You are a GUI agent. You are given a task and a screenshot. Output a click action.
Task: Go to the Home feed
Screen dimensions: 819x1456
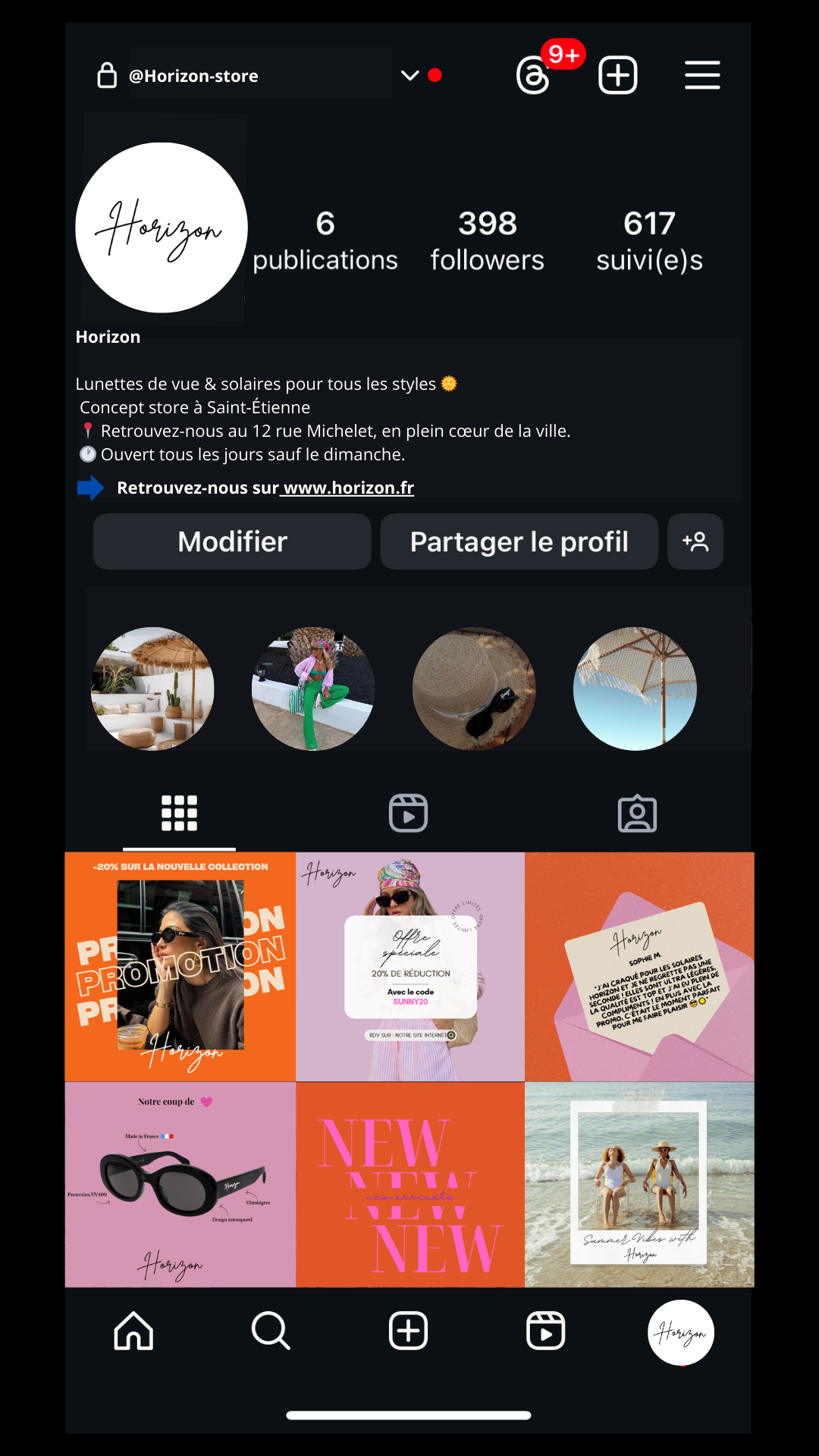point(133,1331)
